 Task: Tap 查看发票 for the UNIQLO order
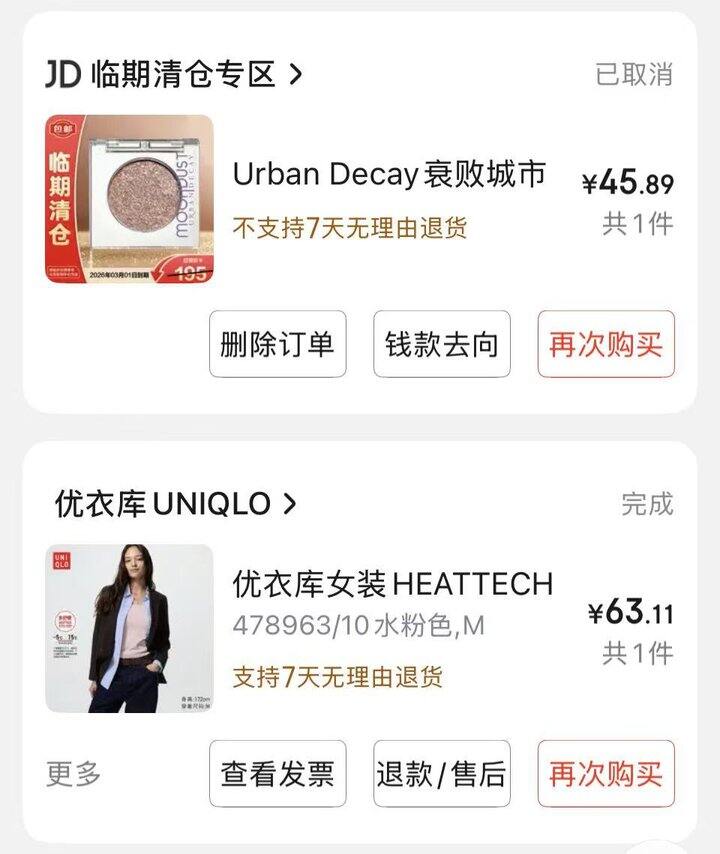pyautogui.click(x=277, y=773)
